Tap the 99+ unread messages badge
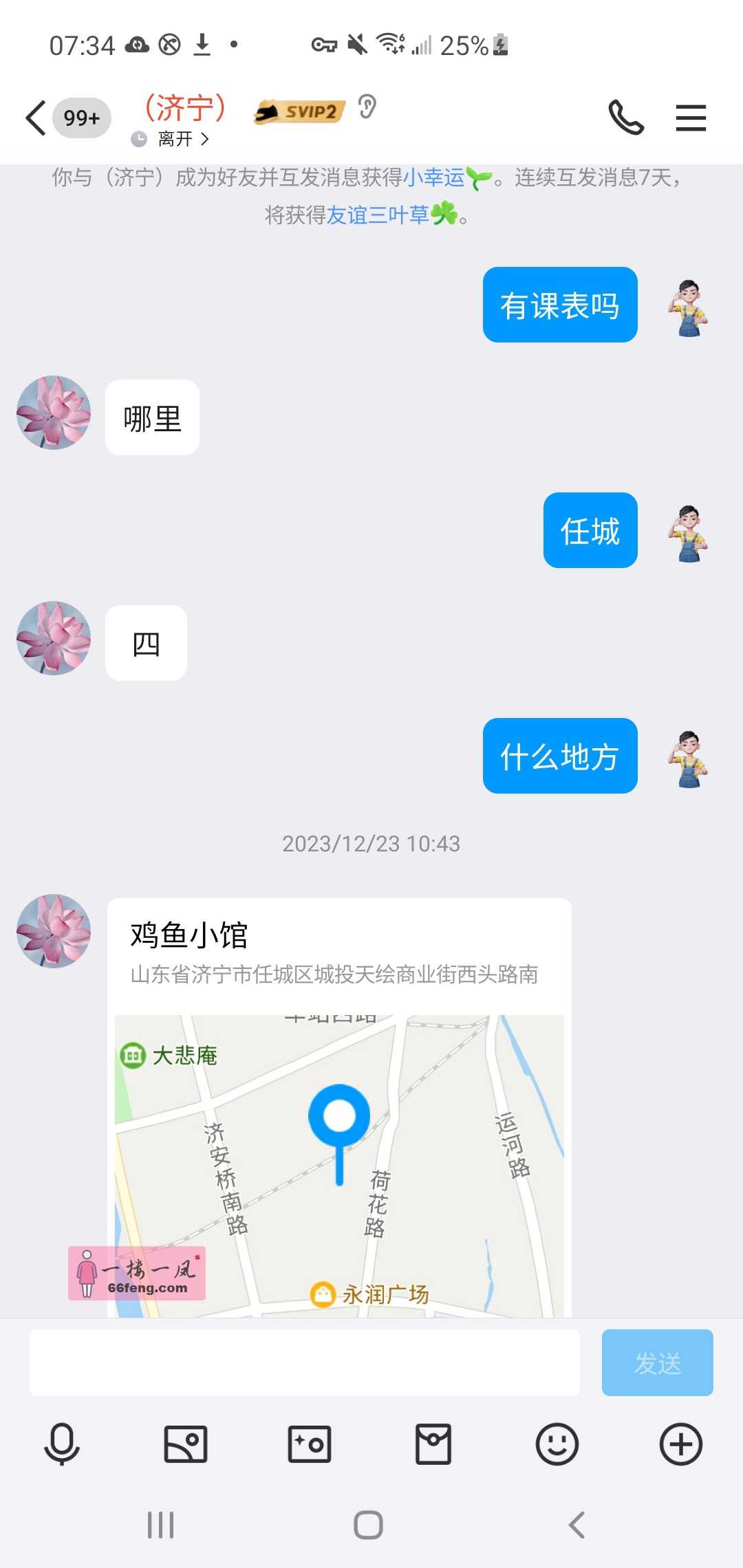The width and height of the screenshot is (743, 1568). coord(80,118)
